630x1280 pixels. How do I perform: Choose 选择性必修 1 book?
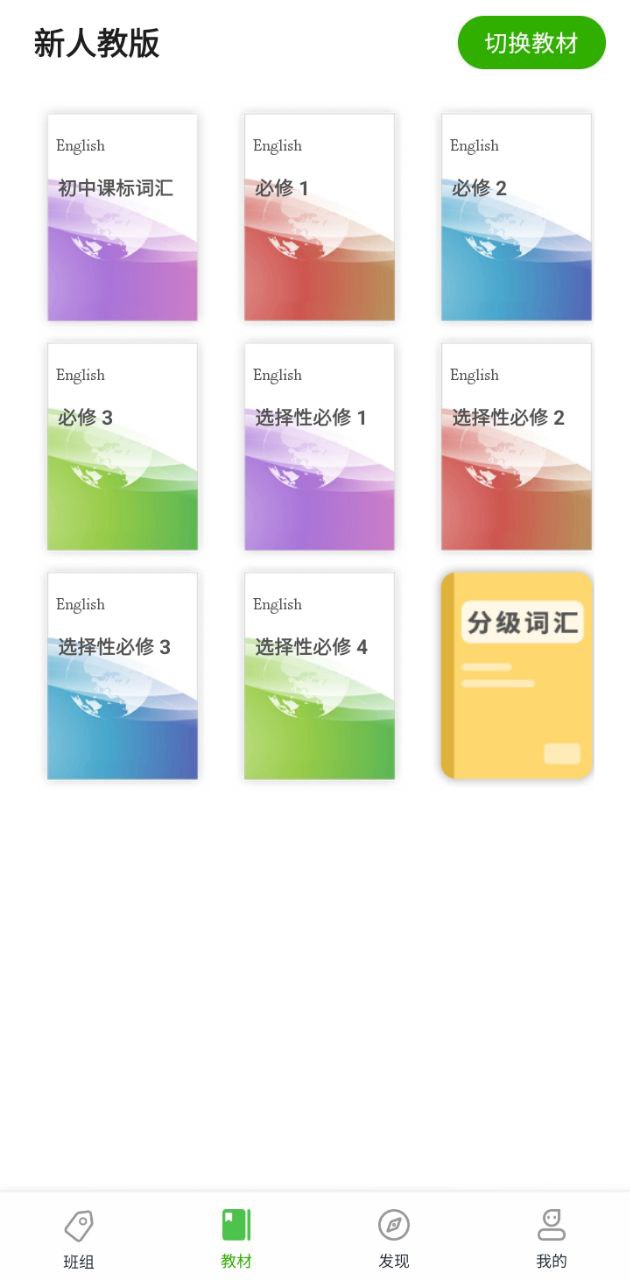(x=319, y=447)
